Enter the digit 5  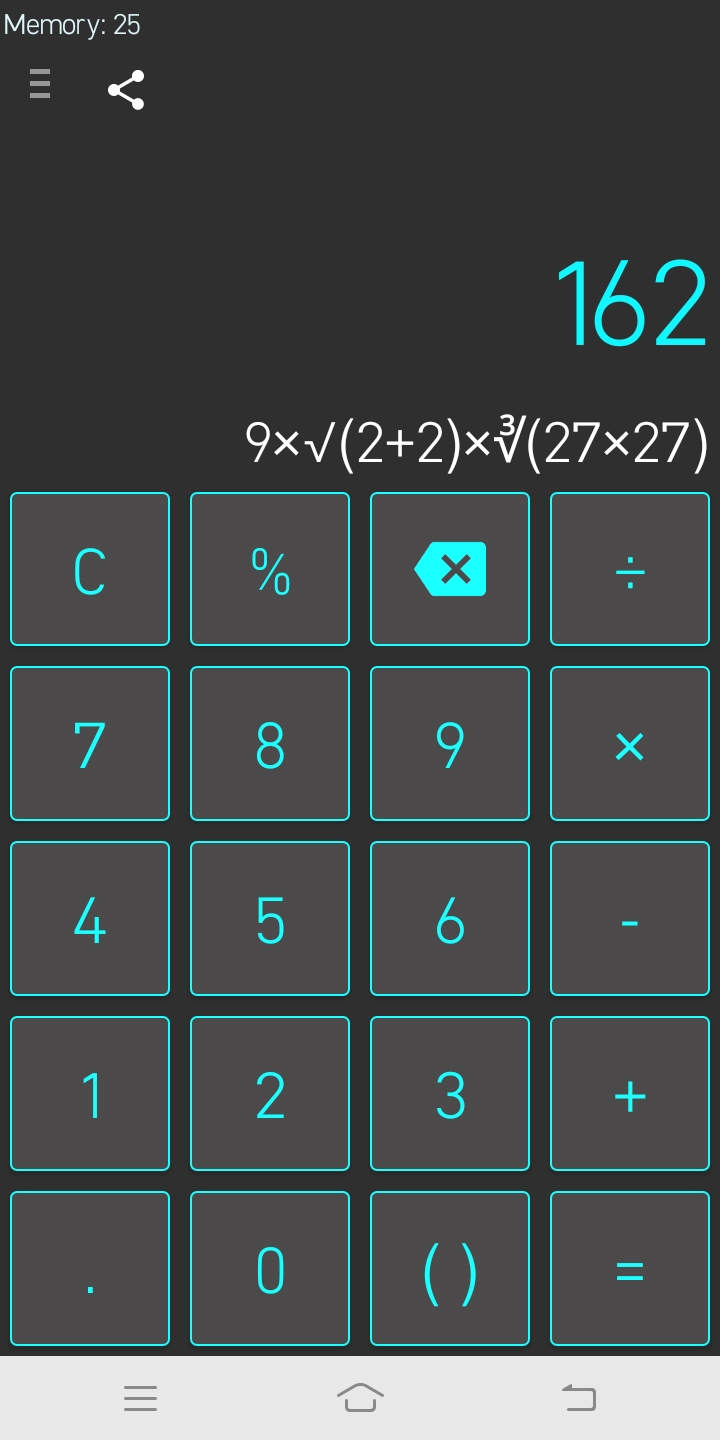(x=270, y=919)
